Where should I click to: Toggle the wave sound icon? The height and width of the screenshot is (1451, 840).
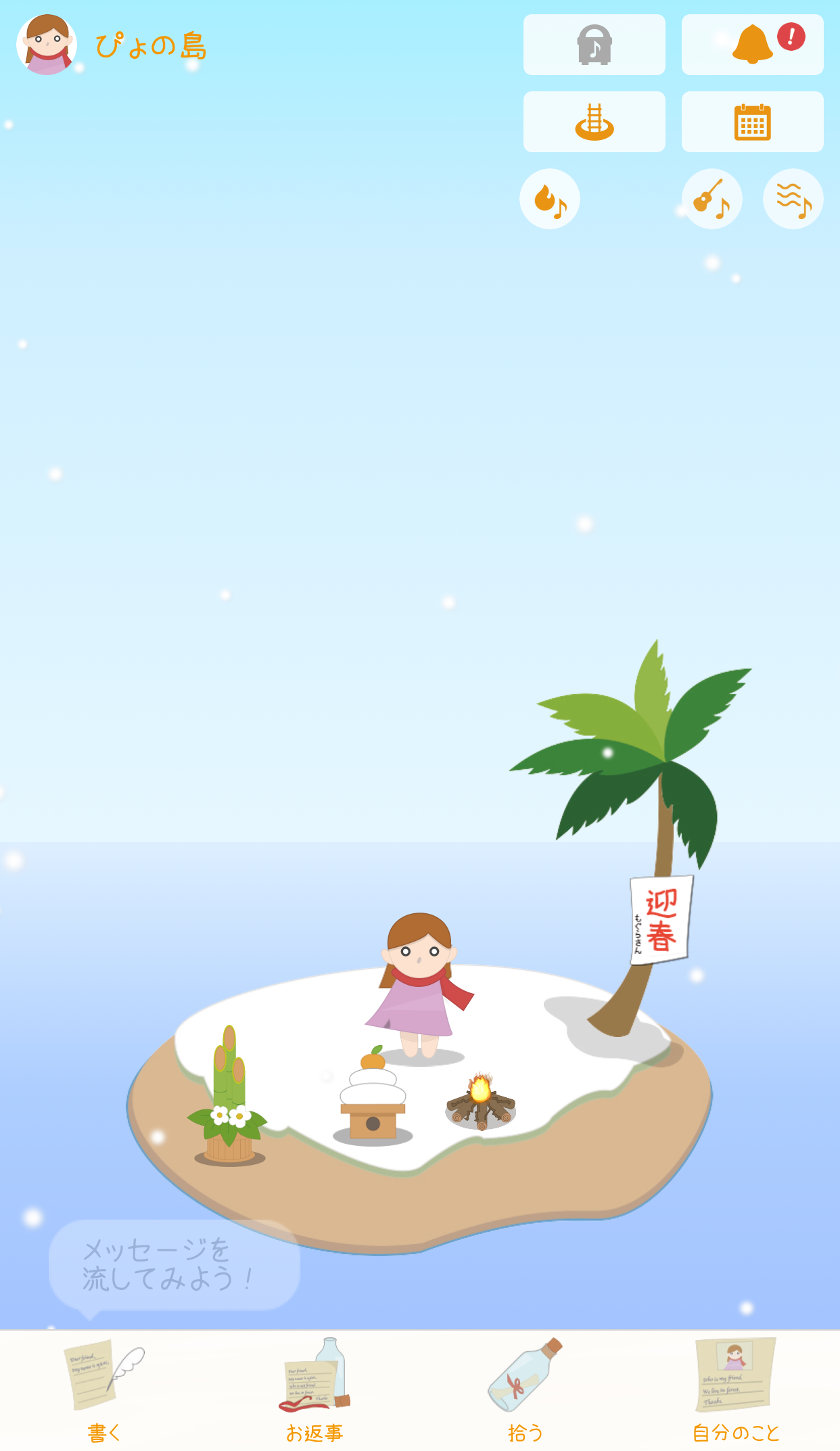click(793, 198)
